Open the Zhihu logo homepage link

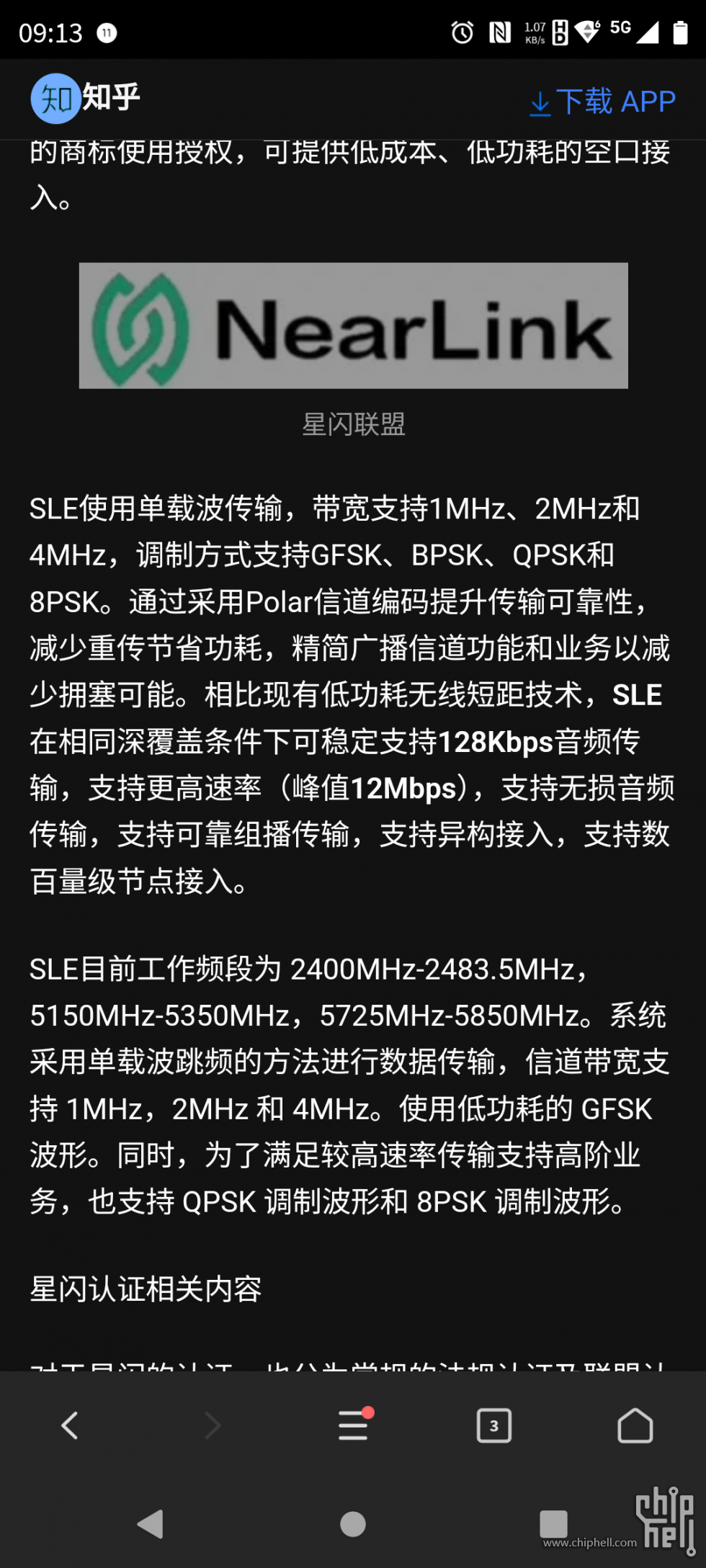click(x=85, y=99)
